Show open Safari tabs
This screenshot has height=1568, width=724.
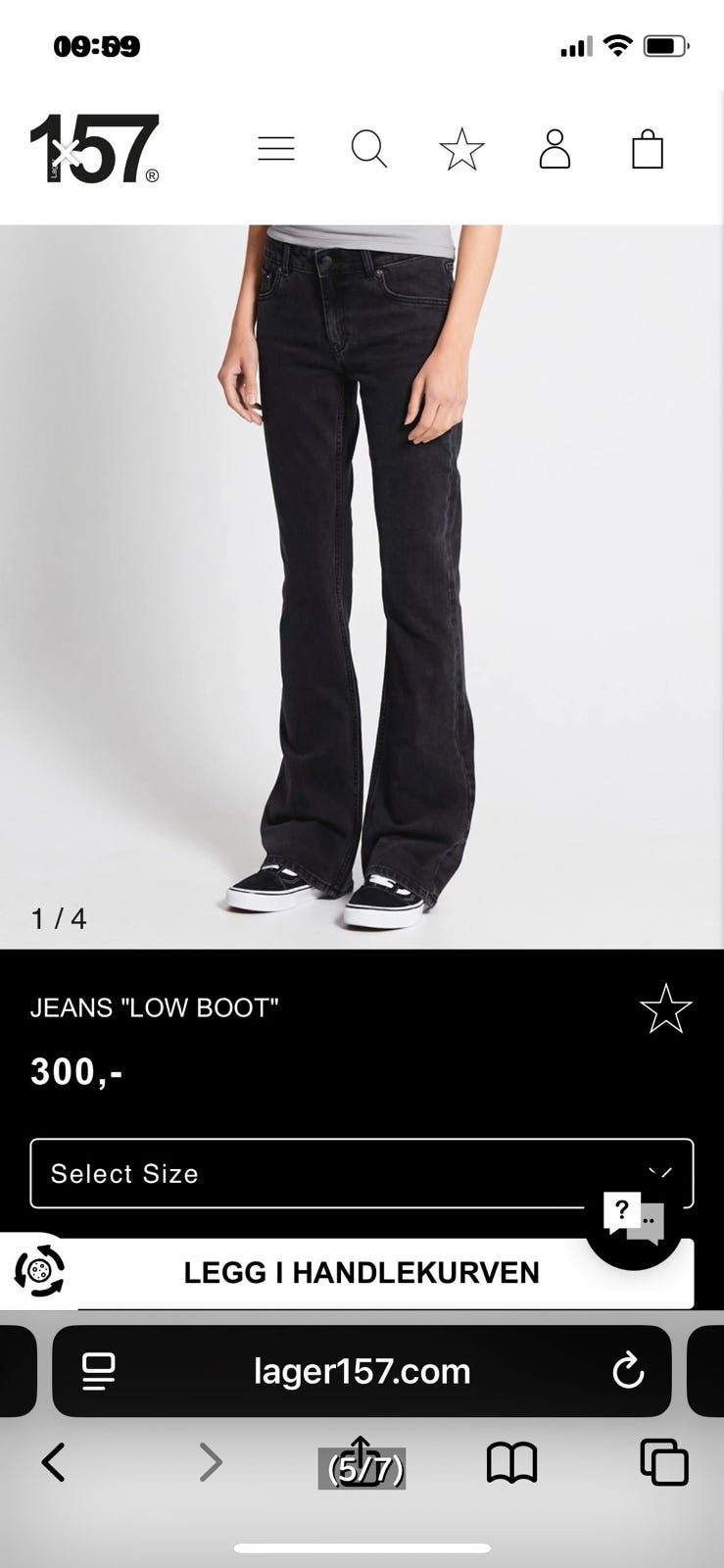663,1462
